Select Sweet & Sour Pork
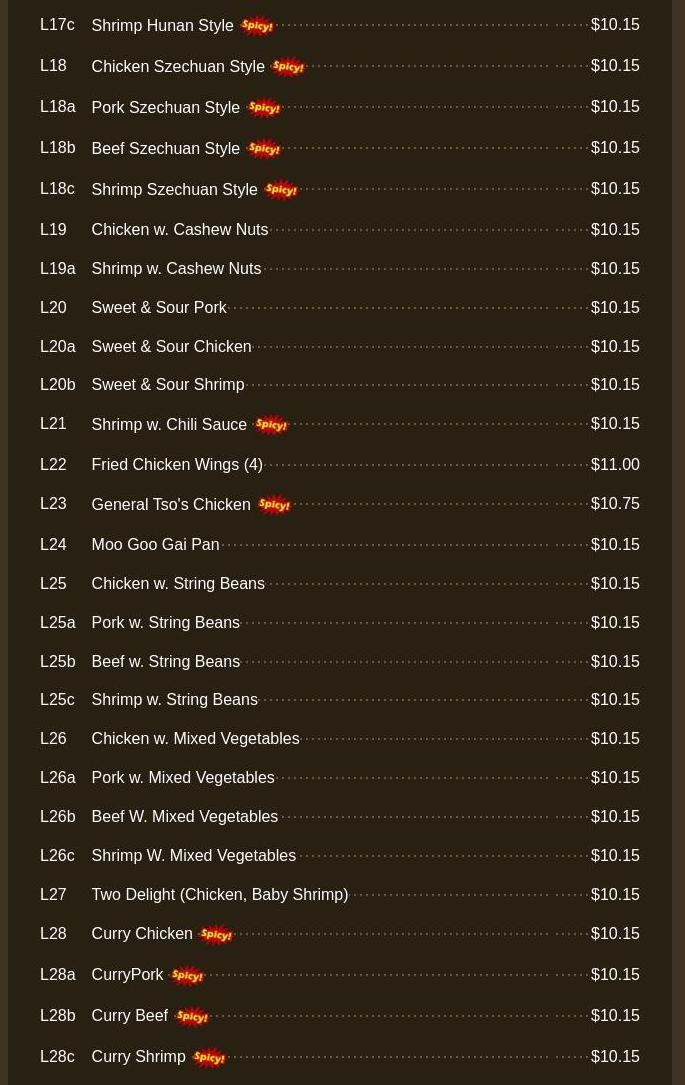The height and width of the screenshot is (1085, 685). pos(158,308)
